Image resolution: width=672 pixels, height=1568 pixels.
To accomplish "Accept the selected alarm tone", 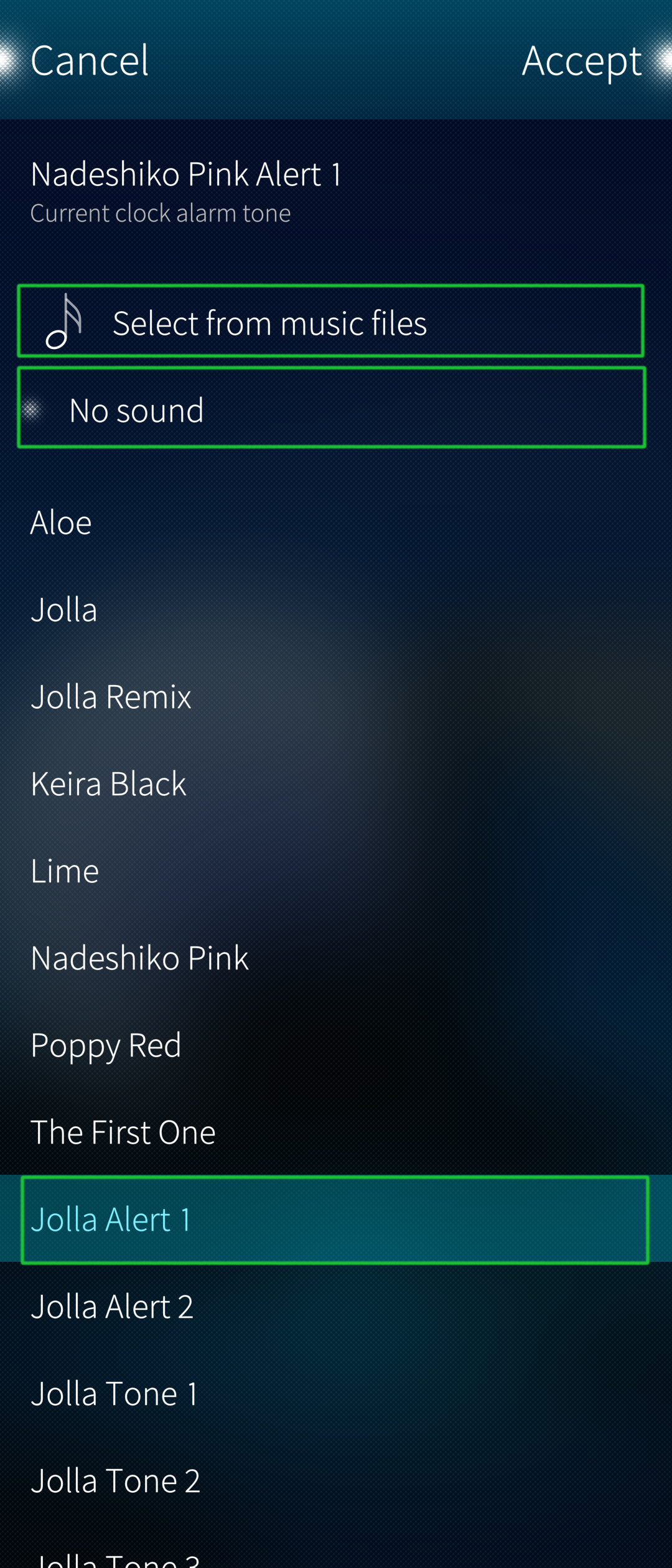I will (x=581, y=60).
